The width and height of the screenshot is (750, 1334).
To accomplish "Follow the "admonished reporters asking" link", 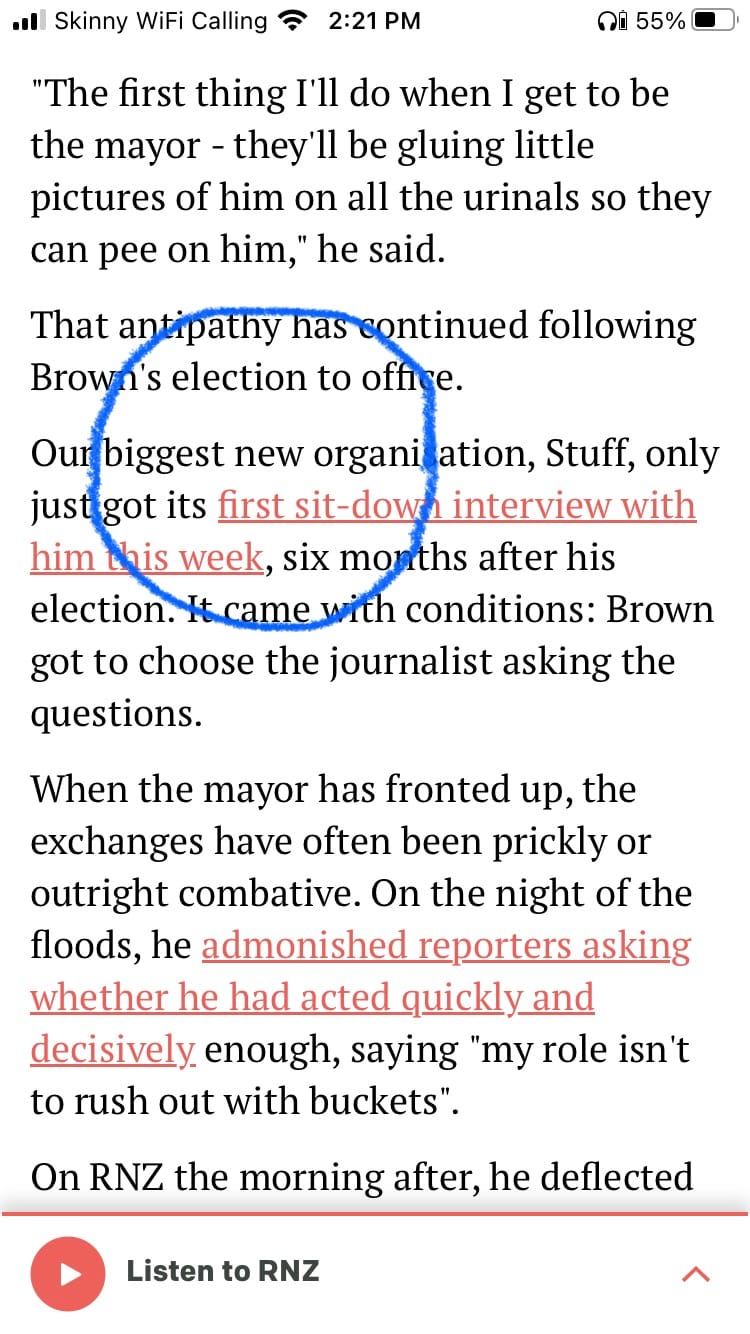I will tap(446, 945).
